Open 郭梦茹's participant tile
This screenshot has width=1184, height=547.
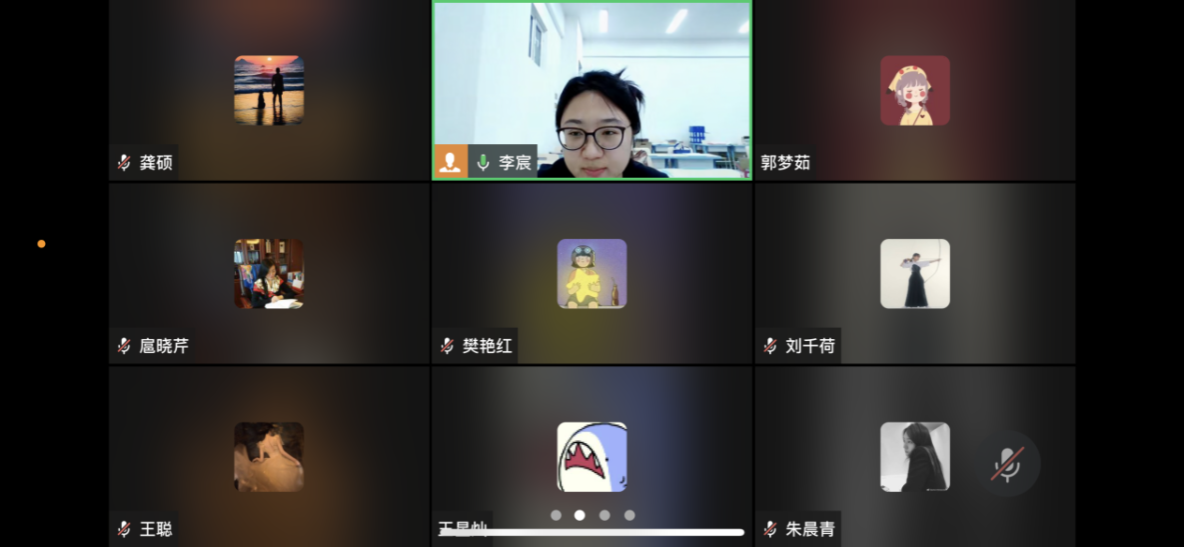(x=915, y=90)
